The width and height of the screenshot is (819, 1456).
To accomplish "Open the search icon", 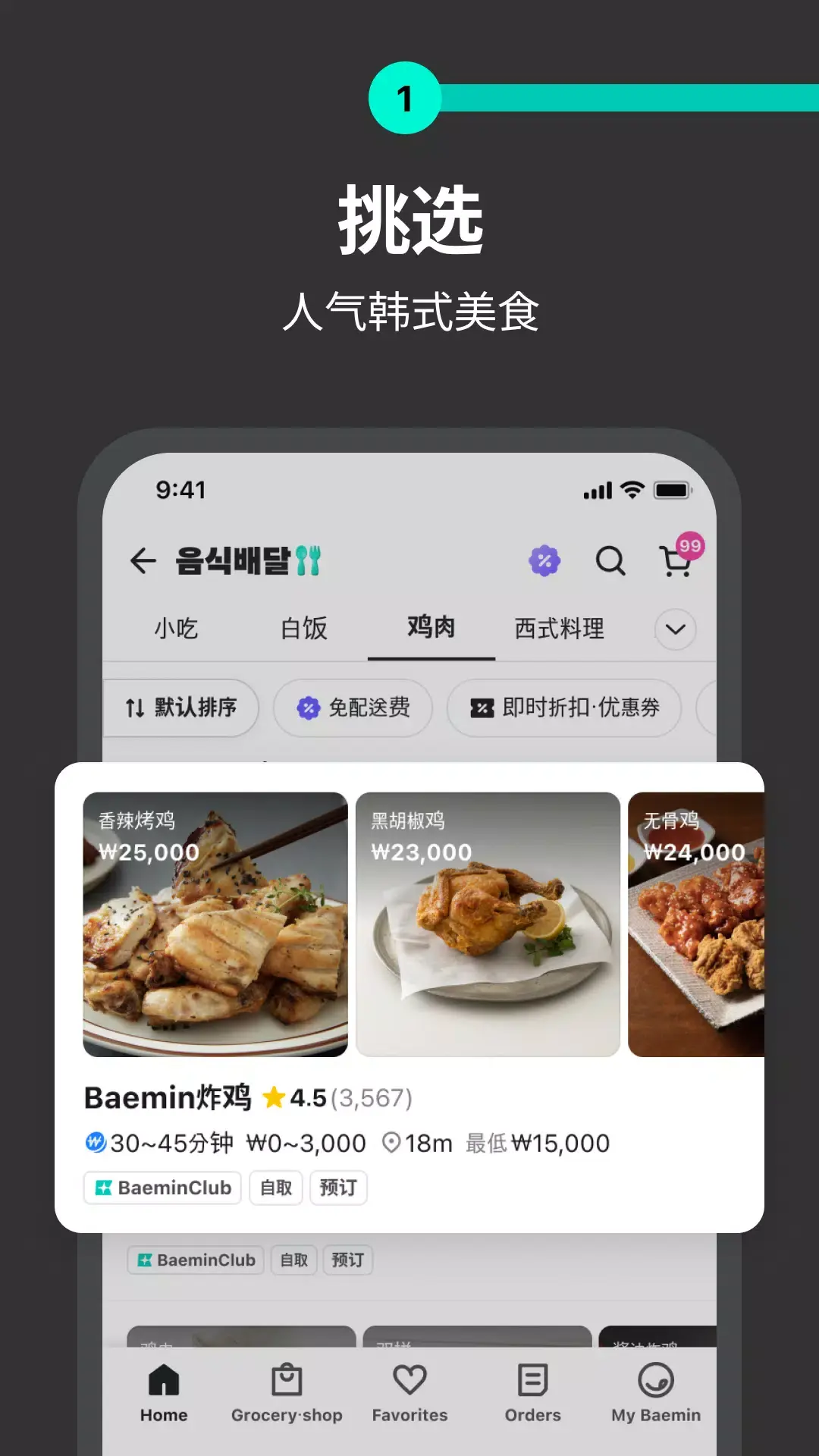I will [x=611, y=562].
